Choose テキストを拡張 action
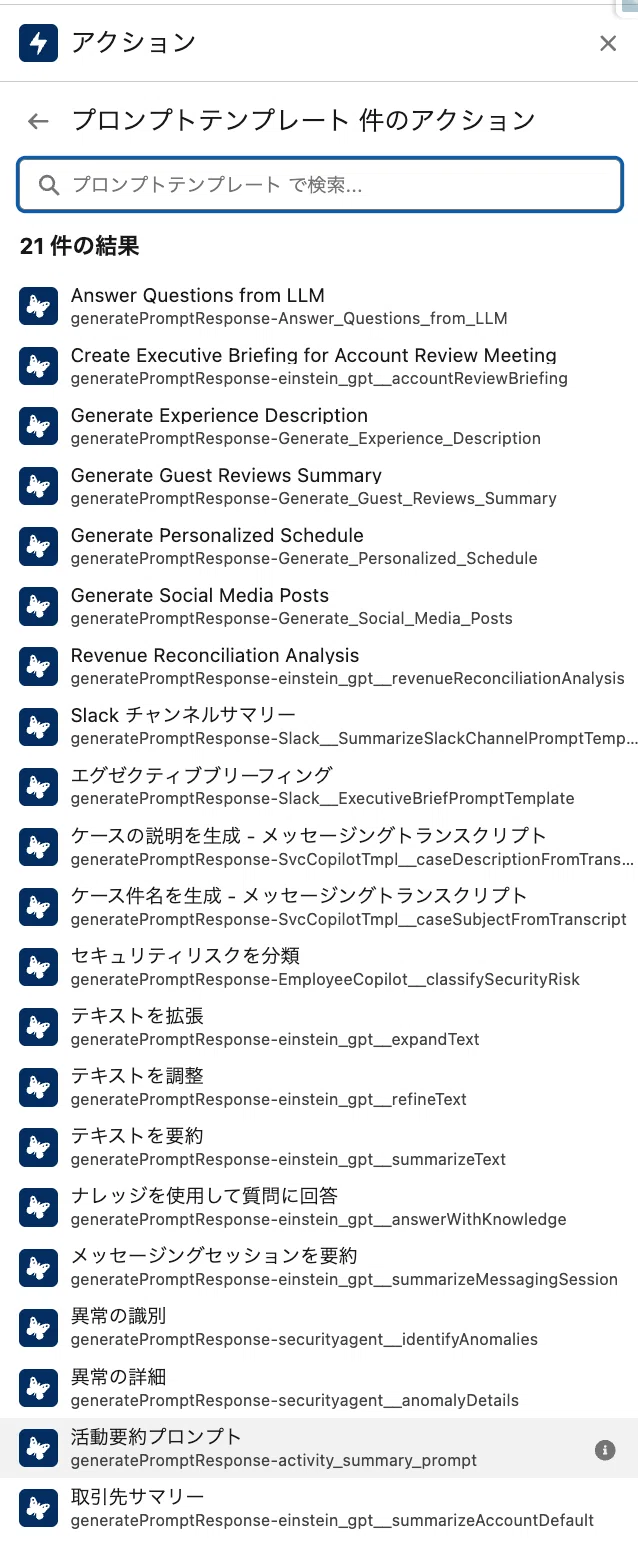The image size is (638, 1548). click(319, 1027)
